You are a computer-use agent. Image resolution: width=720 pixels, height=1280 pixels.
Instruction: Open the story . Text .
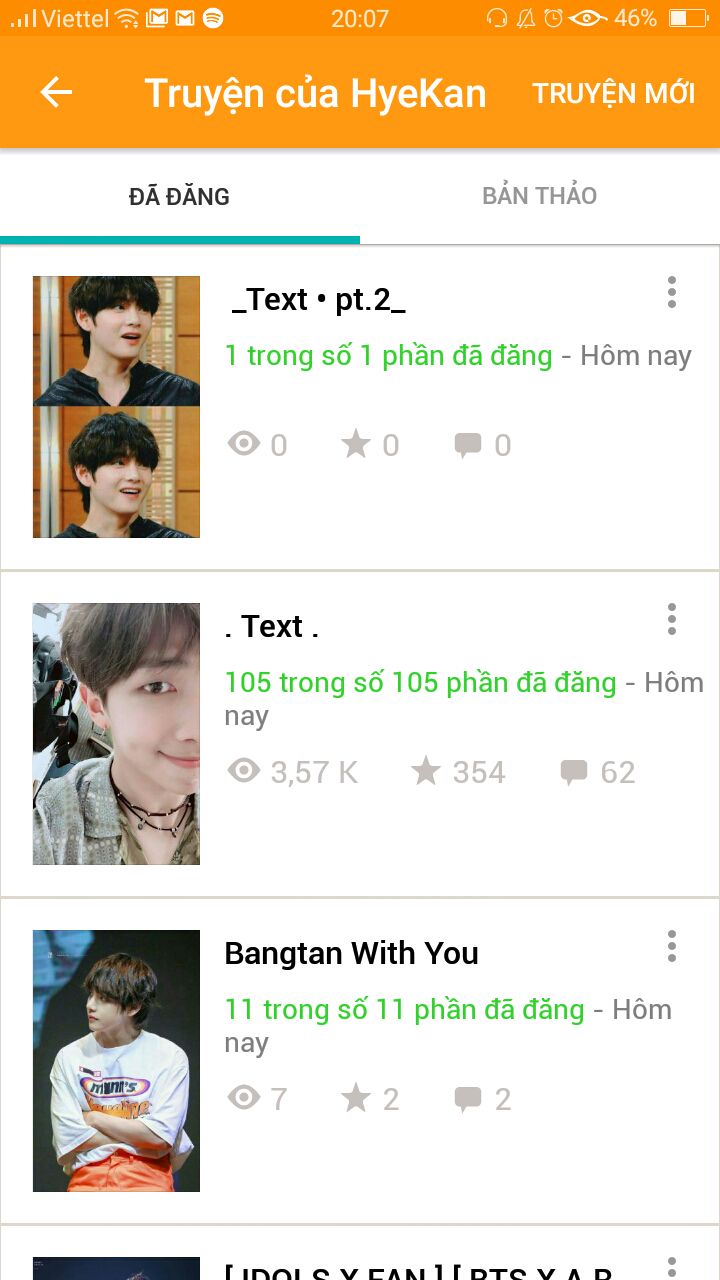(x=272, y=627)
